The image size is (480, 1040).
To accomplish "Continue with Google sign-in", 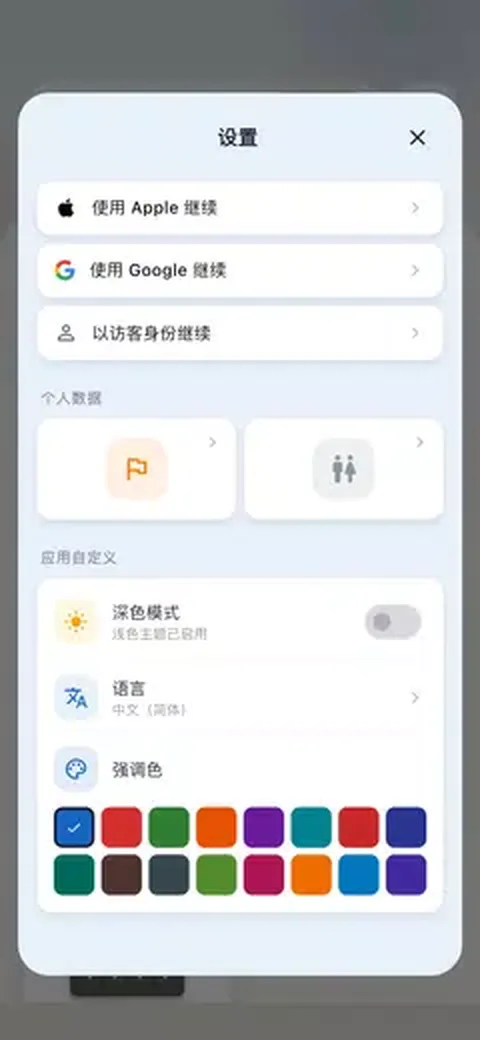I will pyautogui.click(x=240, y=271).
